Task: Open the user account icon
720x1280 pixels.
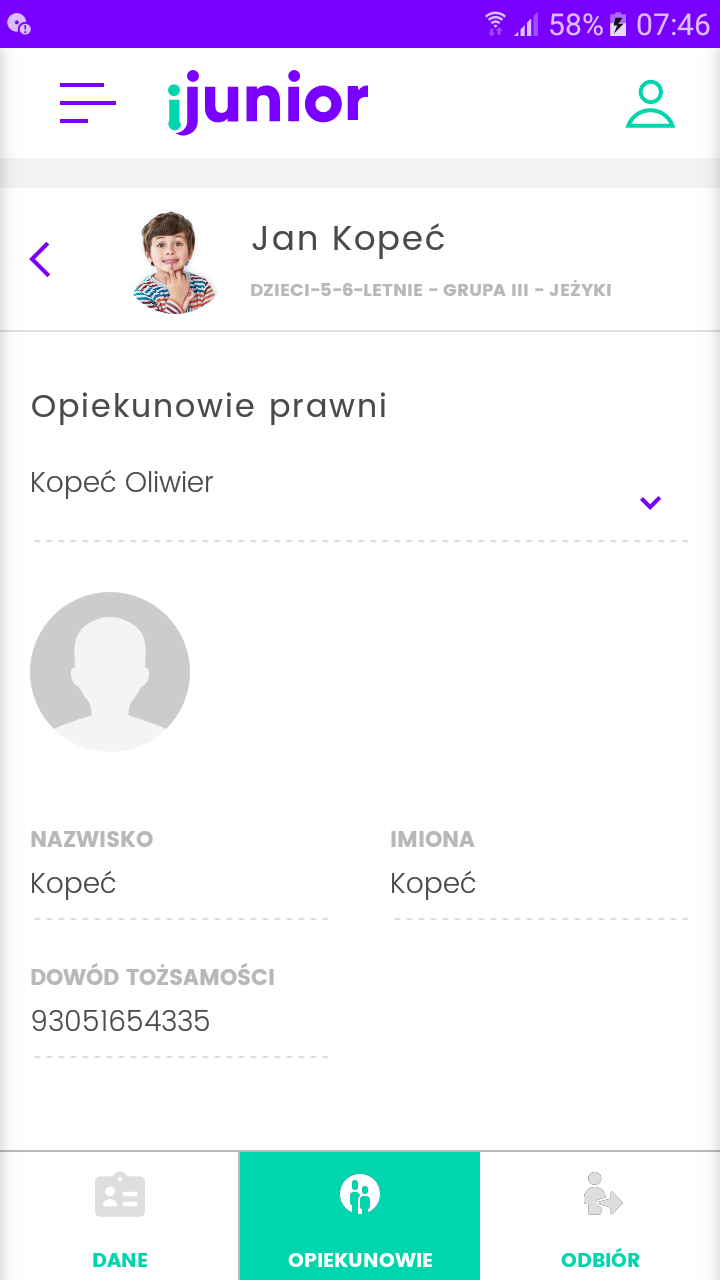Action: (650, 104)
